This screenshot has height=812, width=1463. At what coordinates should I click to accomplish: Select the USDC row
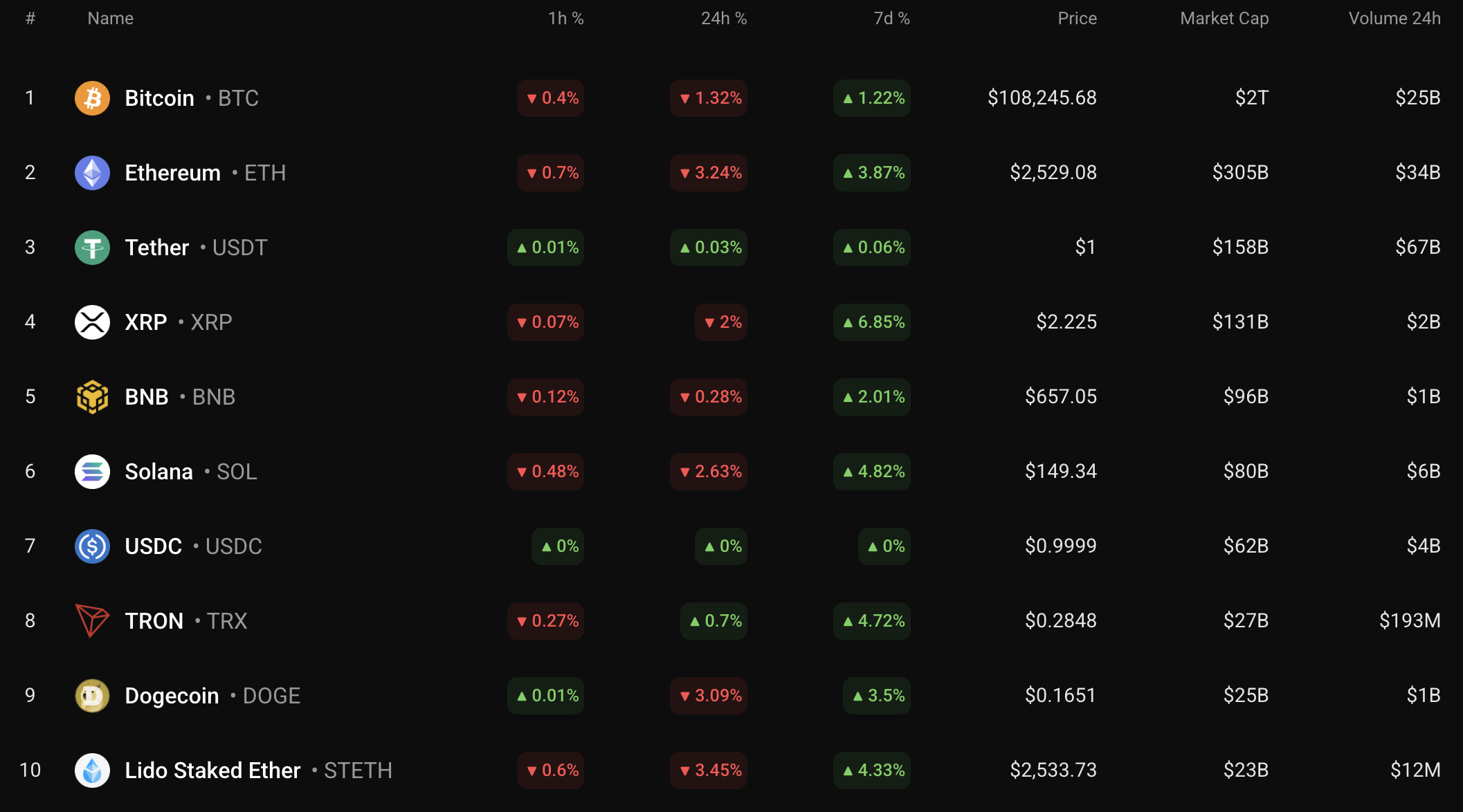153,546
